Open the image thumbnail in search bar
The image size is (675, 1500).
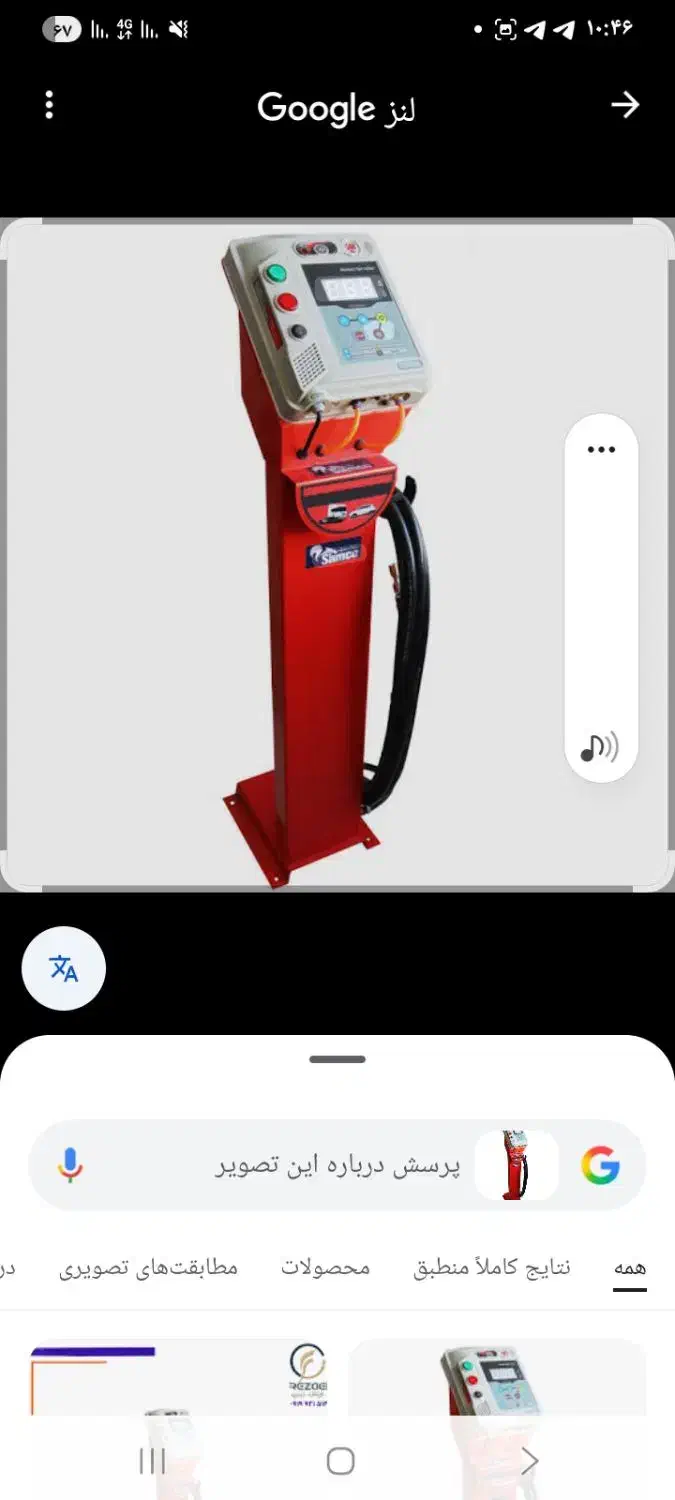pyautogui.click(x=516, y=1166)
